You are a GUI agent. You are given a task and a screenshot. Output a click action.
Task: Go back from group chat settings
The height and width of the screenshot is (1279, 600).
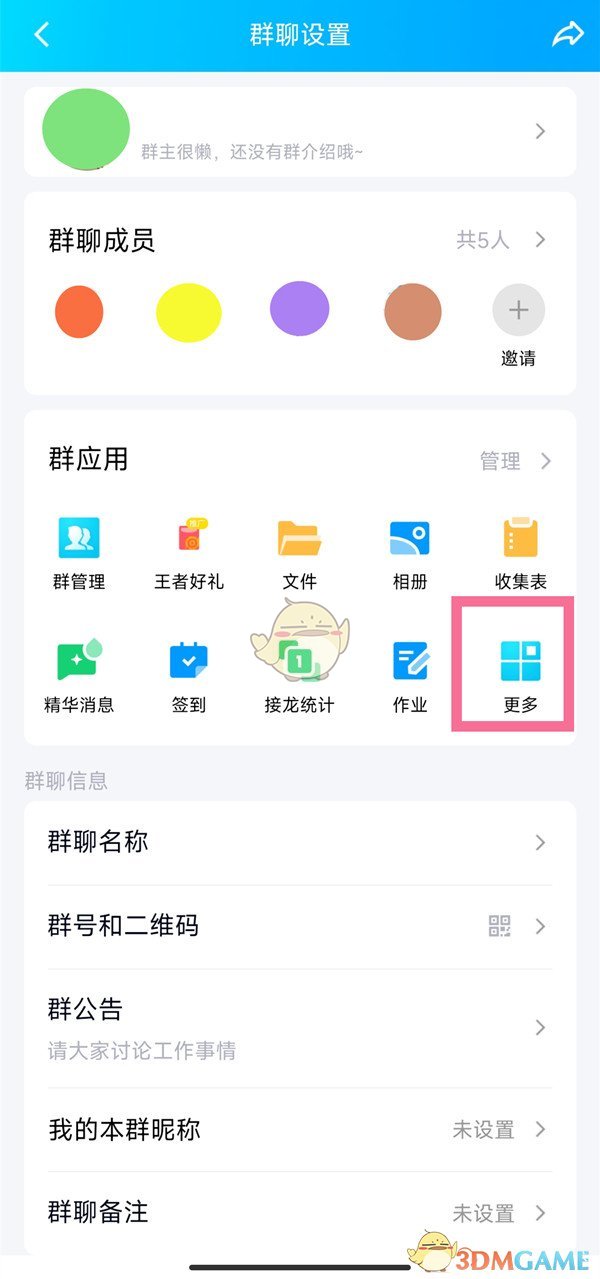[42, 35]
